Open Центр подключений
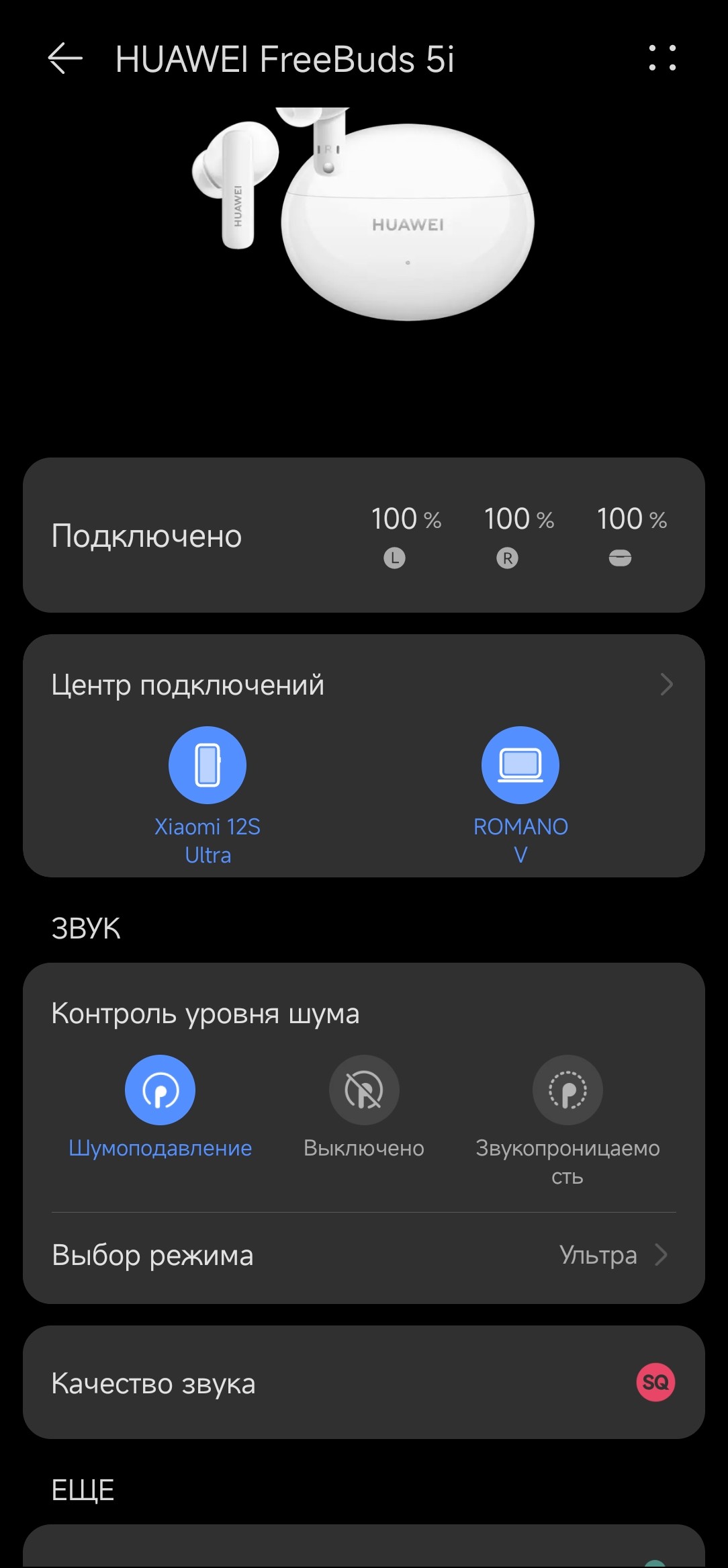This screenshot has height=1568, width=728. click(x=363, y=685)
